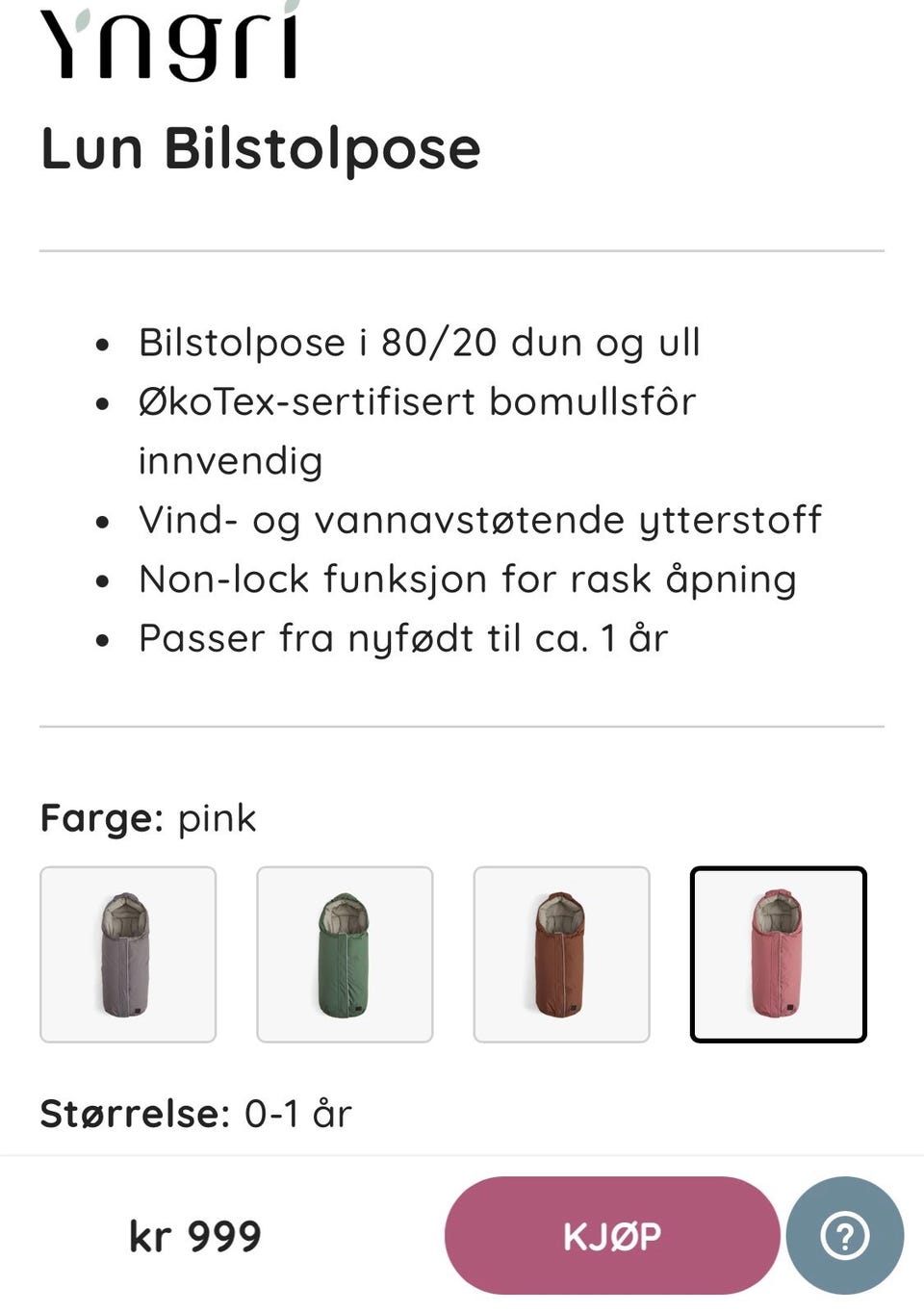Screen dimensions: 924x1312
Task: Click the pink sleeping bag thumbnail image
Action: click(x=780, y=954)
